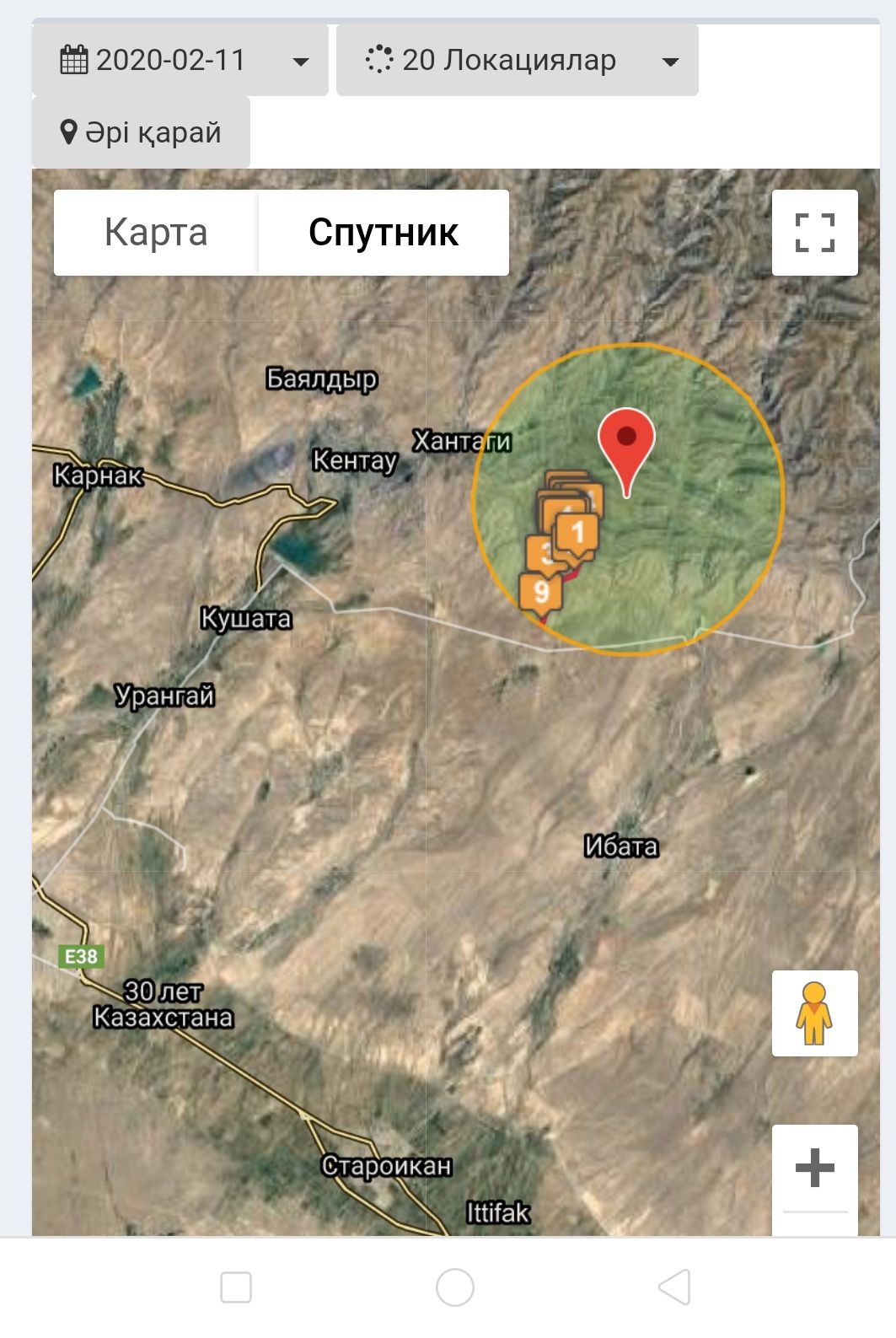Open the red location pin

tap(626, 440)
